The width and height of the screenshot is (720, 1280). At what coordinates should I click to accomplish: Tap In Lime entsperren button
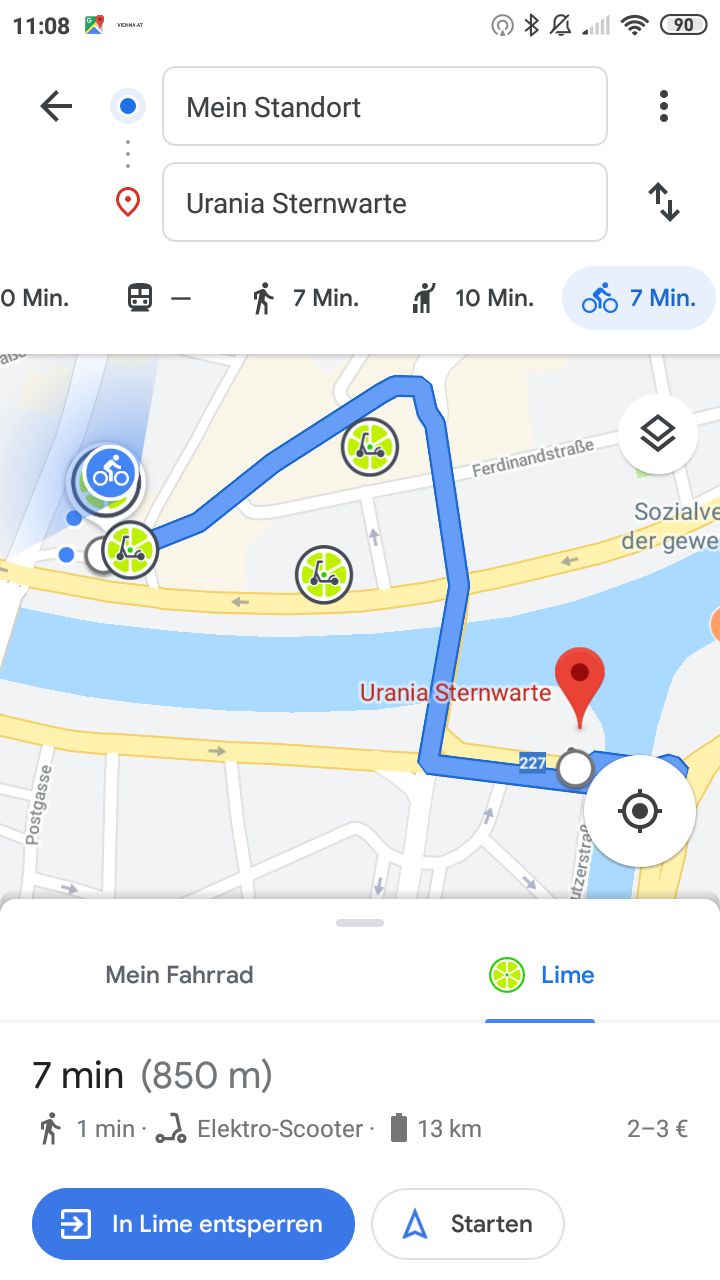click(x=193, y=1224)
